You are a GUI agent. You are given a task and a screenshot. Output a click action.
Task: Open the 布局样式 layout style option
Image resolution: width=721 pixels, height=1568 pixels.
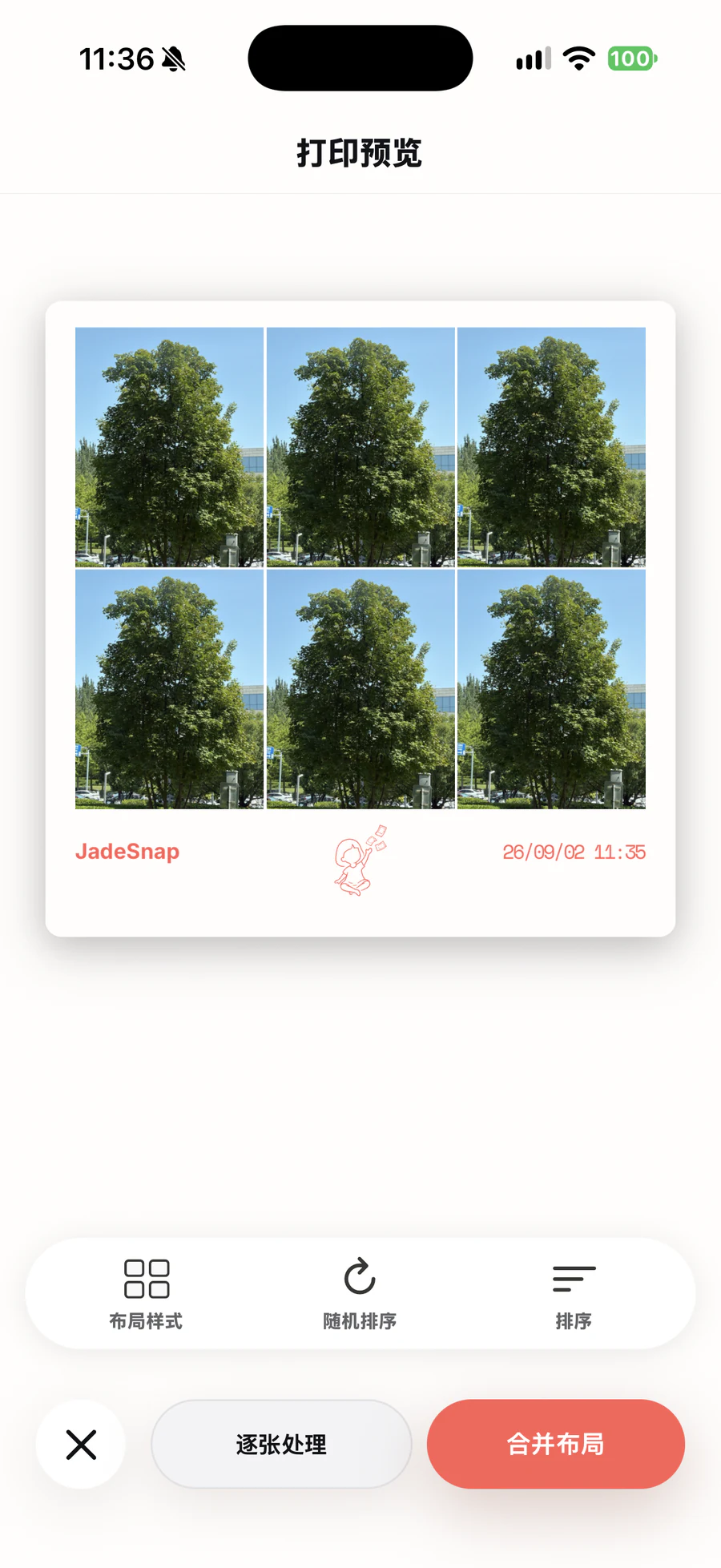pyautogui.click(x=146, y=1293)
